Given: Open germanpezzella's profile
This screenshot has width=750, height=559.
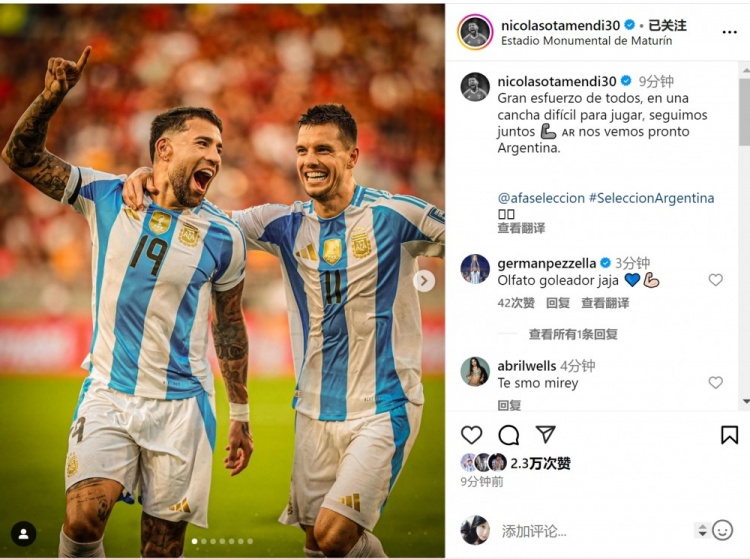Looking at the screenshot, I should tap(546, 263).
